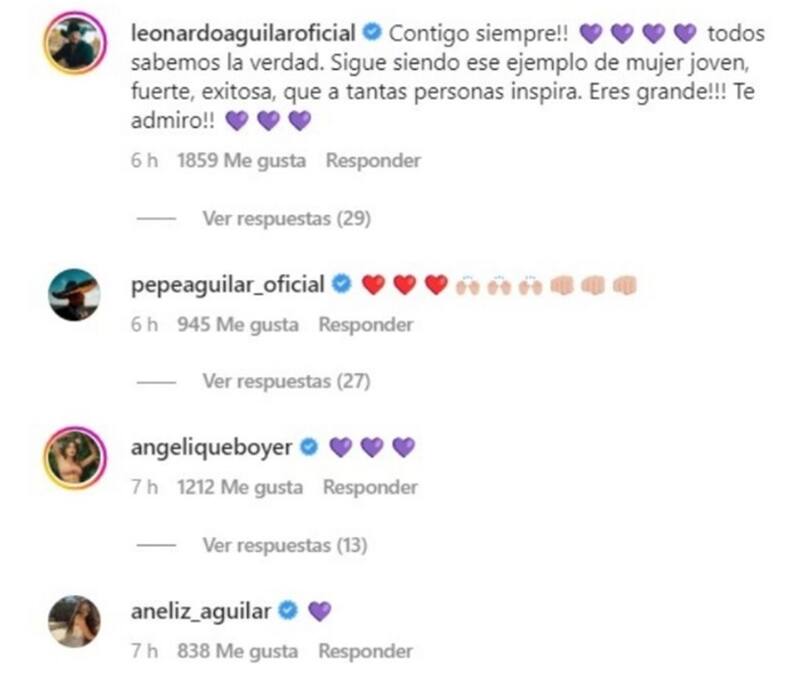Screen dimensions: 800x674
Task: Reply to pepeaguilar_oficial's comment
Action: [366, 325]
